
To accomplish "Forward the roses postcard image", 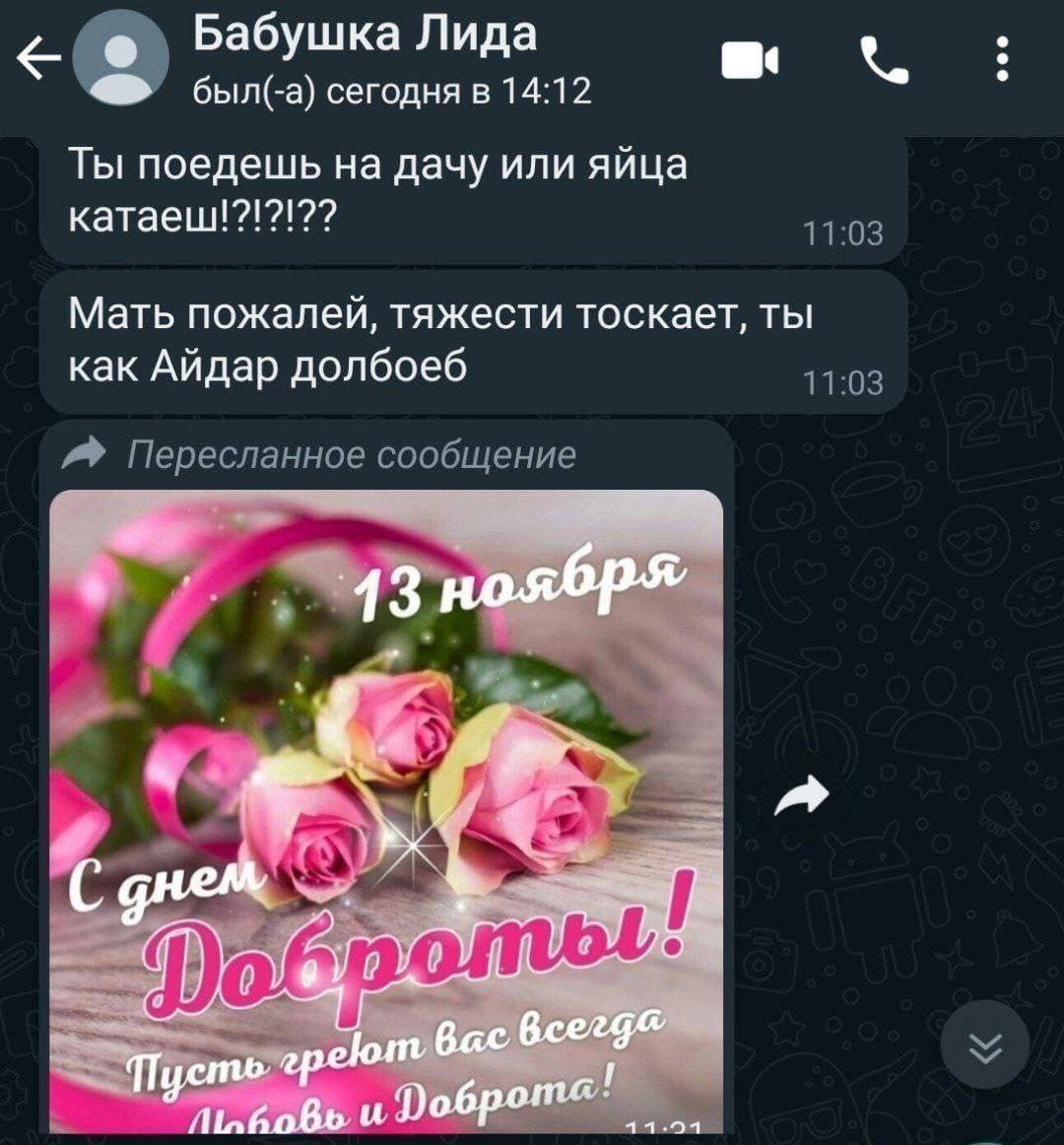I will pos(802,794).
